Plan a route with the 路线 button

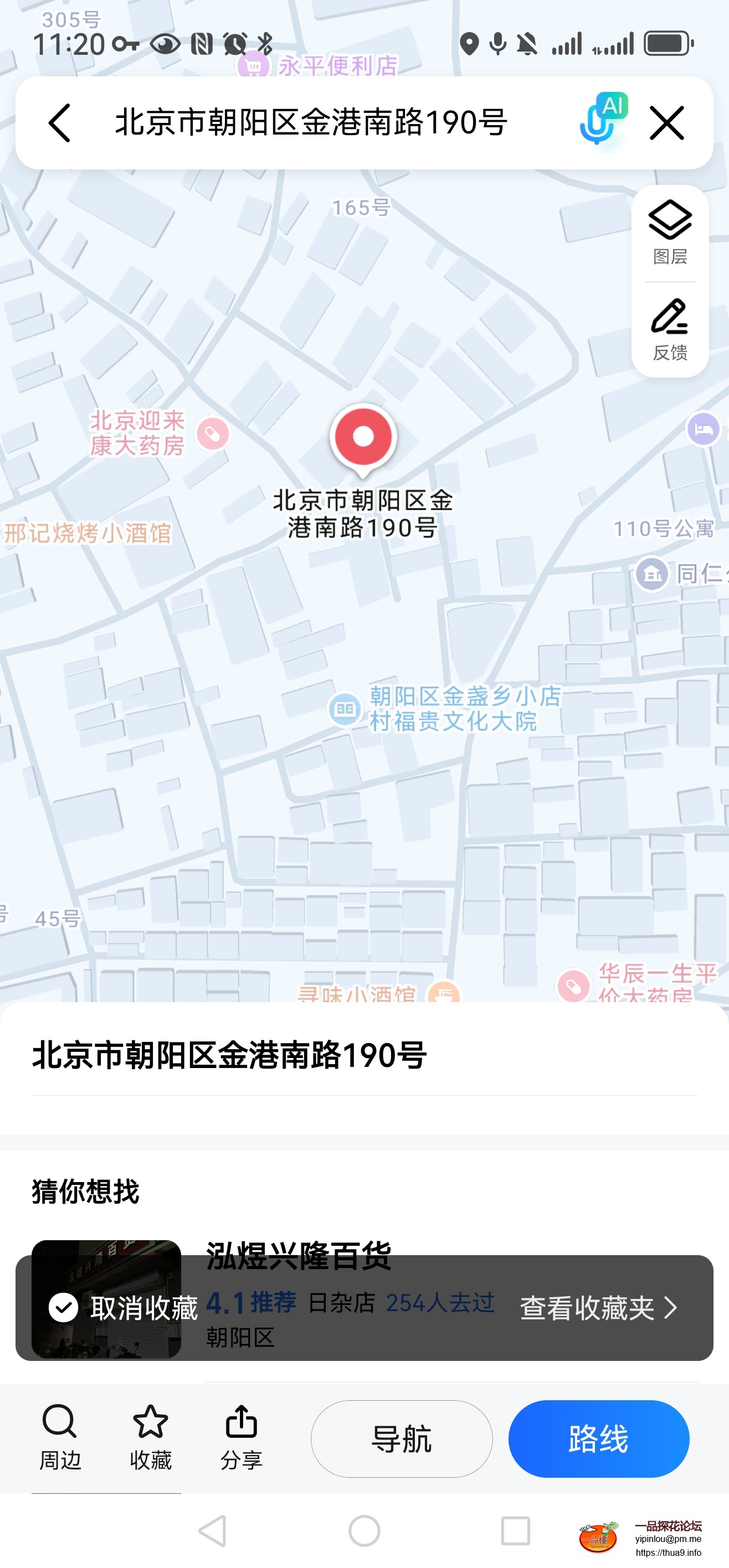(599, 1438)
